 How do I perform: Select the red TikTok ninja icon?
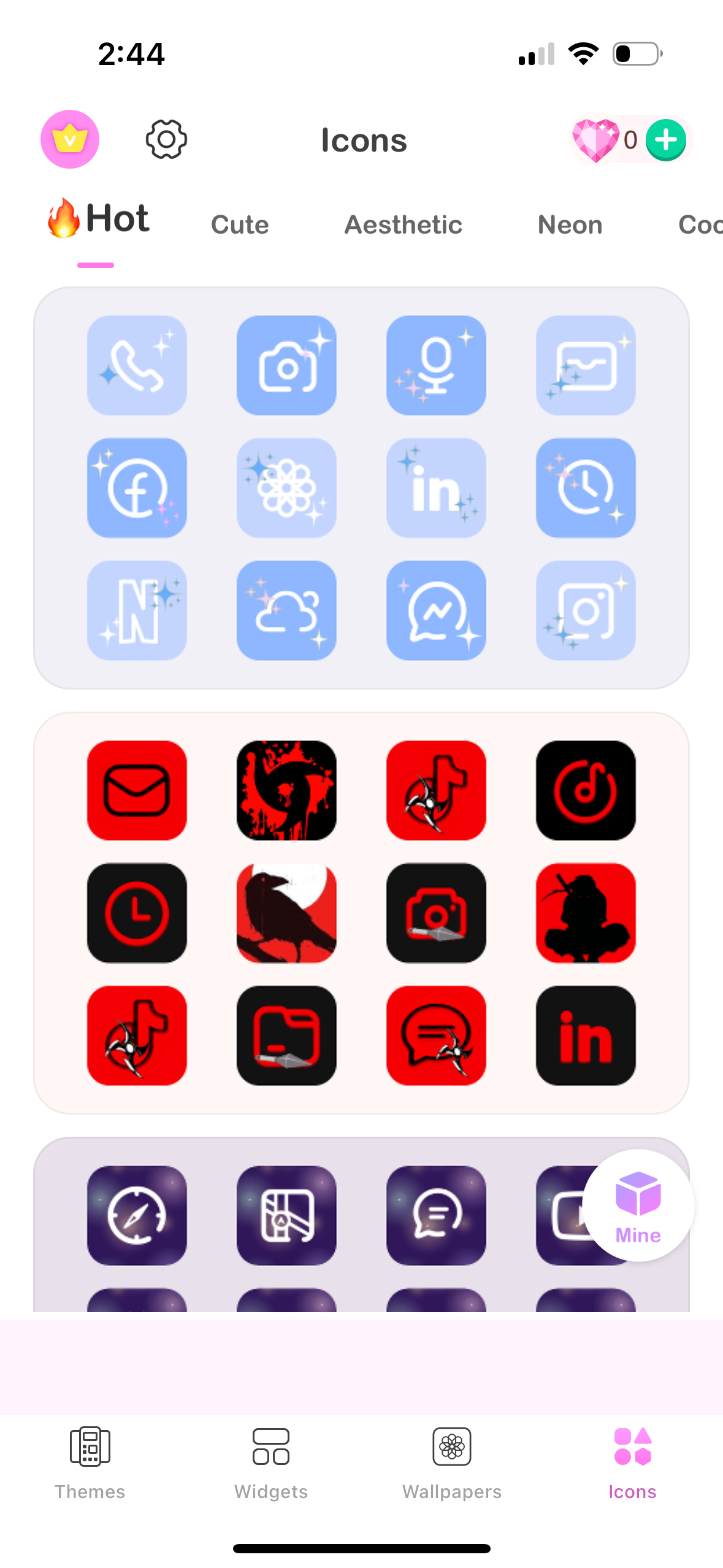click(x=436, y=790)
